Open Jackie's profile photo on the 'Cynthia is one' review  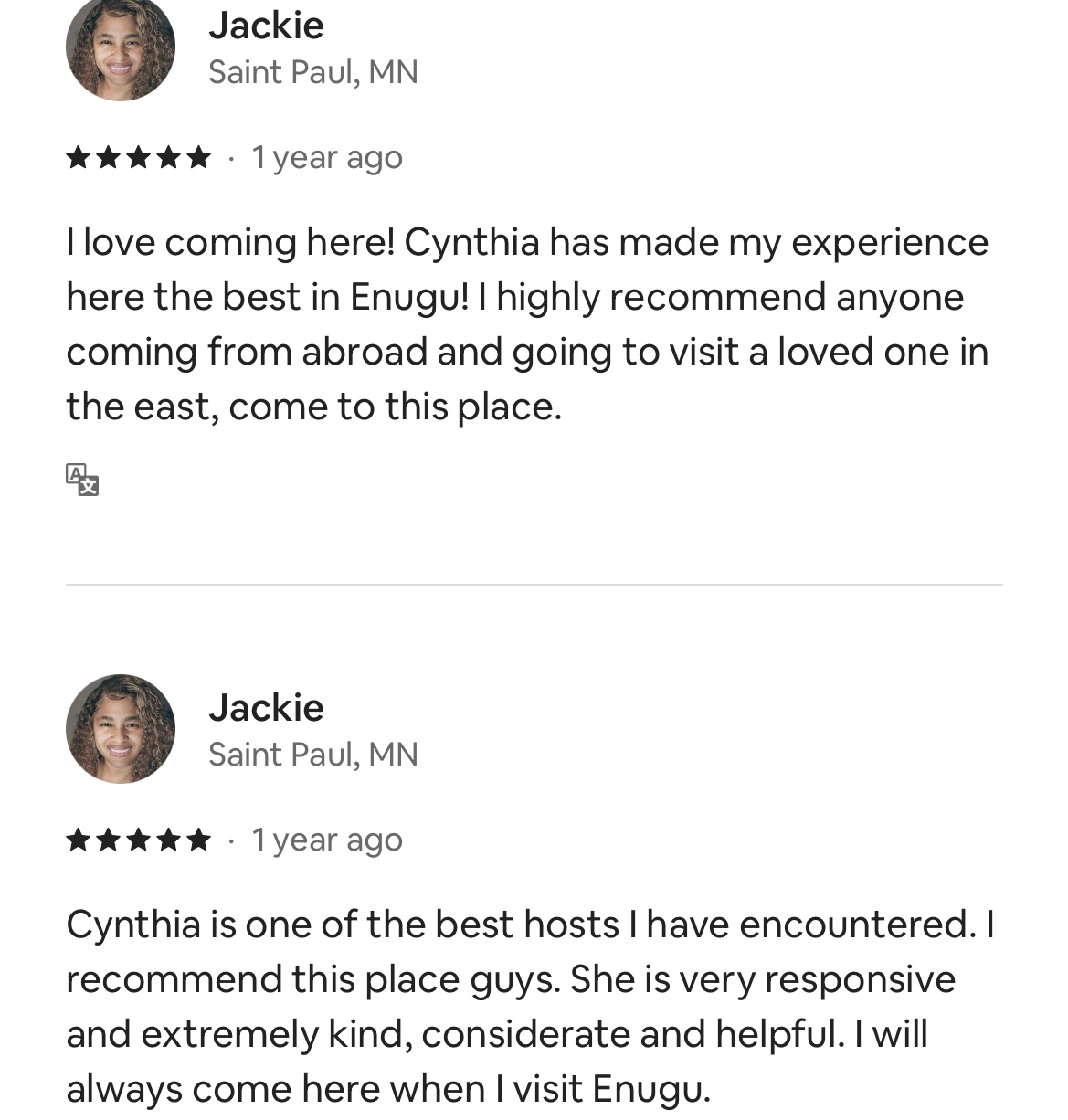click(x=121, y=729)
